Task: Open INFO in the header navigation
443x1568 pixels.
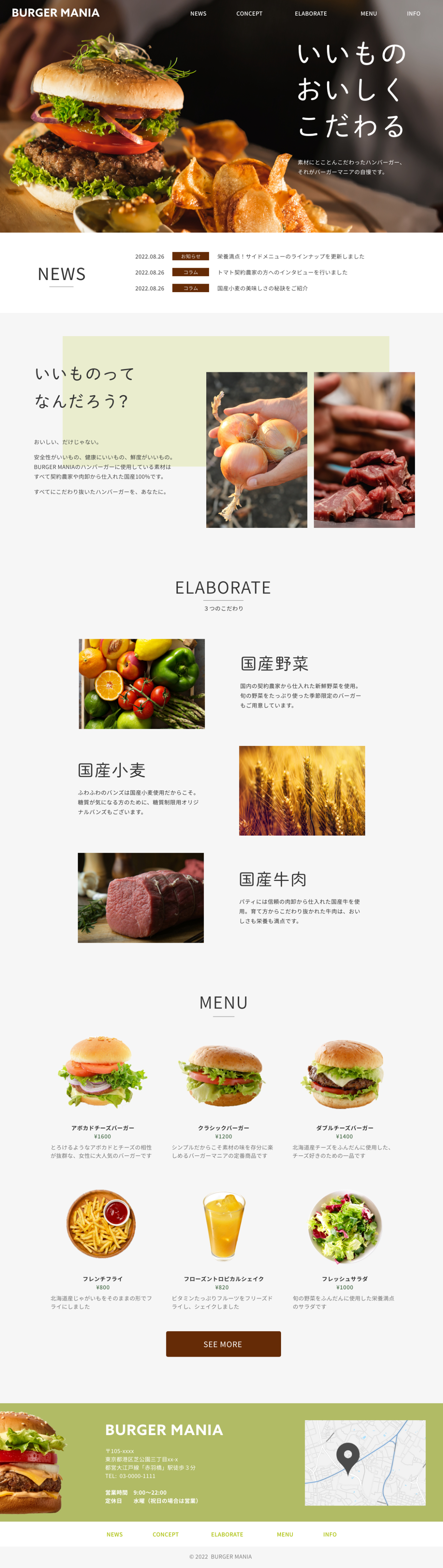Action: [414, 13]
